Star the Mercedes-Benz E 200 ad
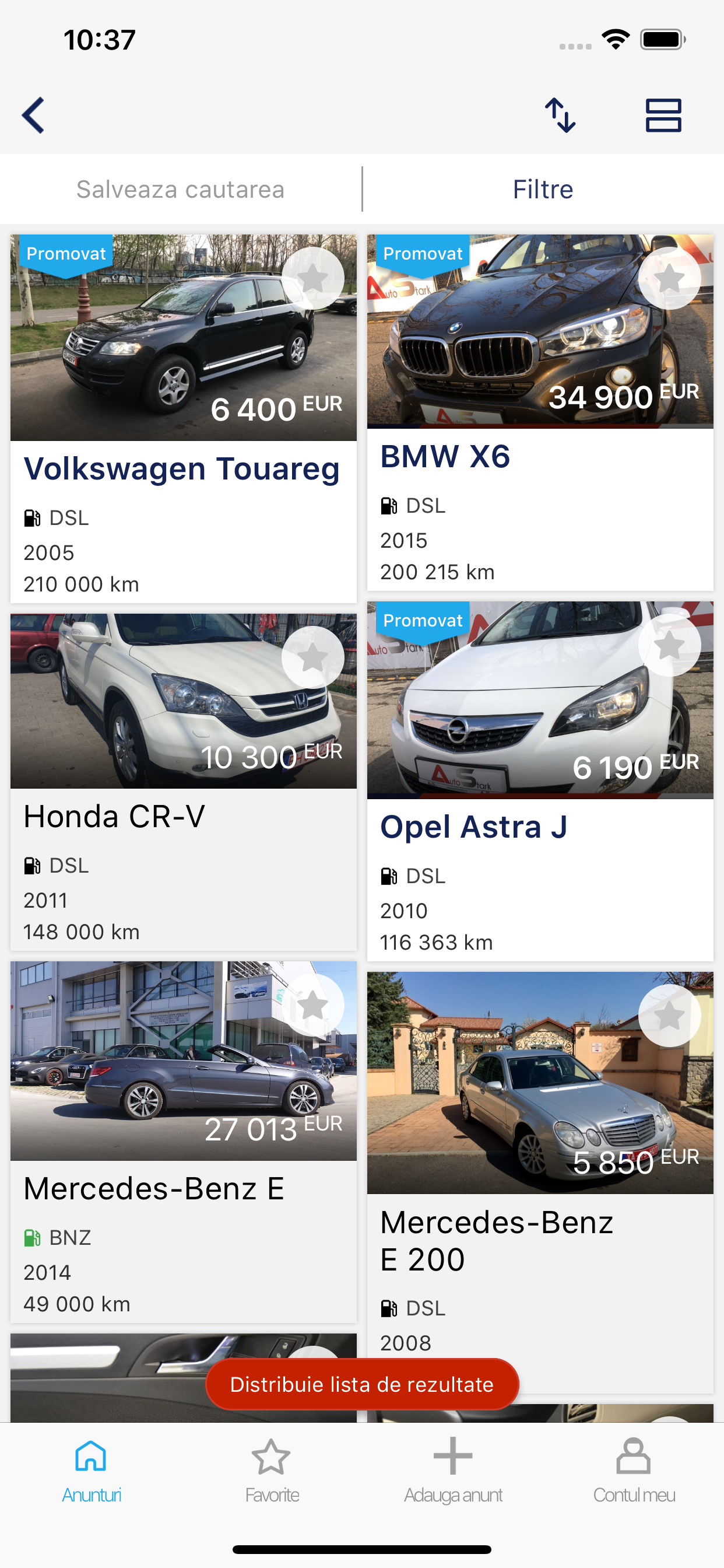 pyautogui.click(x=669, y=1016)
